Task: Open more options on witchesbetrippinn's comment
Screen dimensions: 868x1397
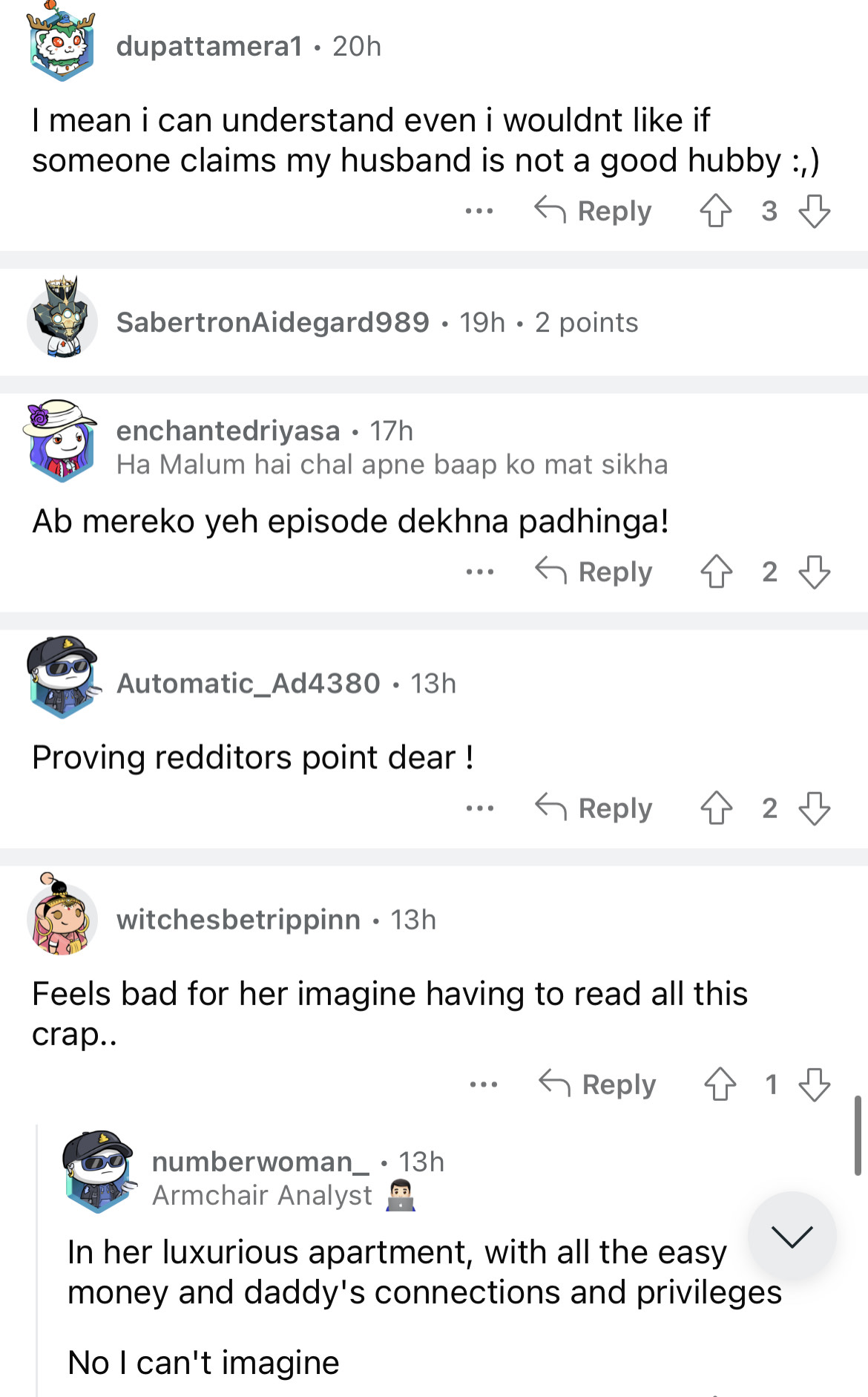Action: (x=484, y=1084)
